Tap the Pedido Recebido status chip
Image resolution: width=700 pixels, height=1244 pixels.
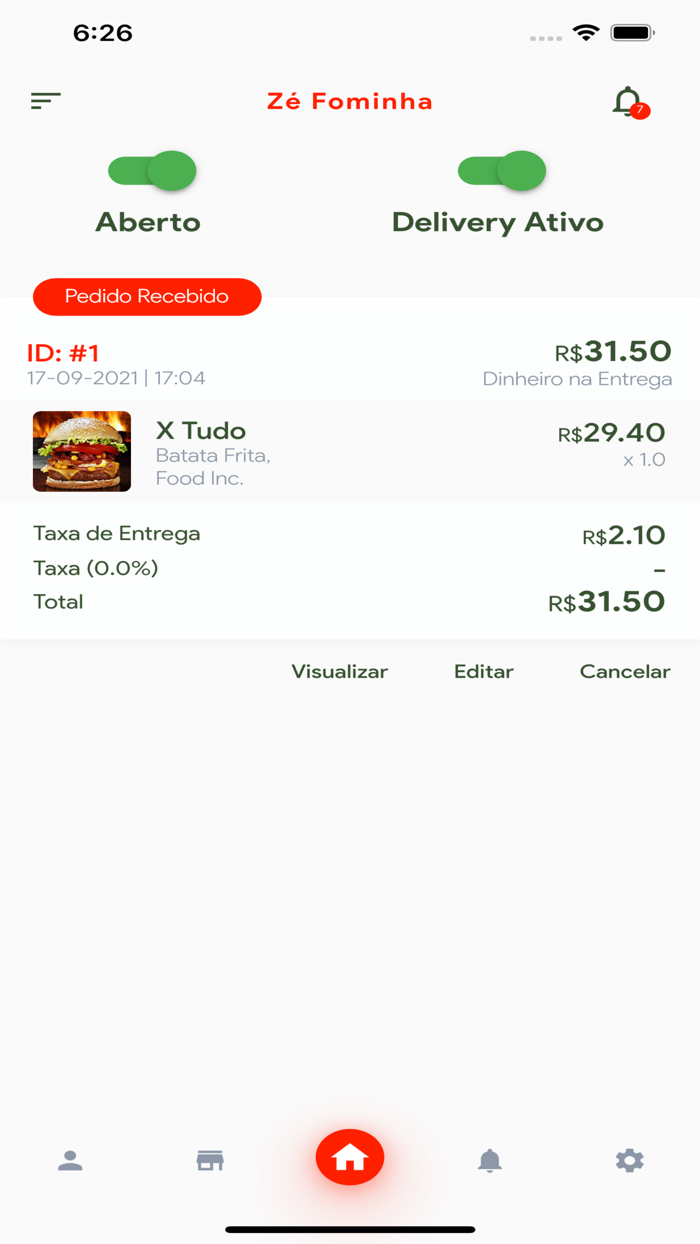pyautogui.click(x=147, y=297)
